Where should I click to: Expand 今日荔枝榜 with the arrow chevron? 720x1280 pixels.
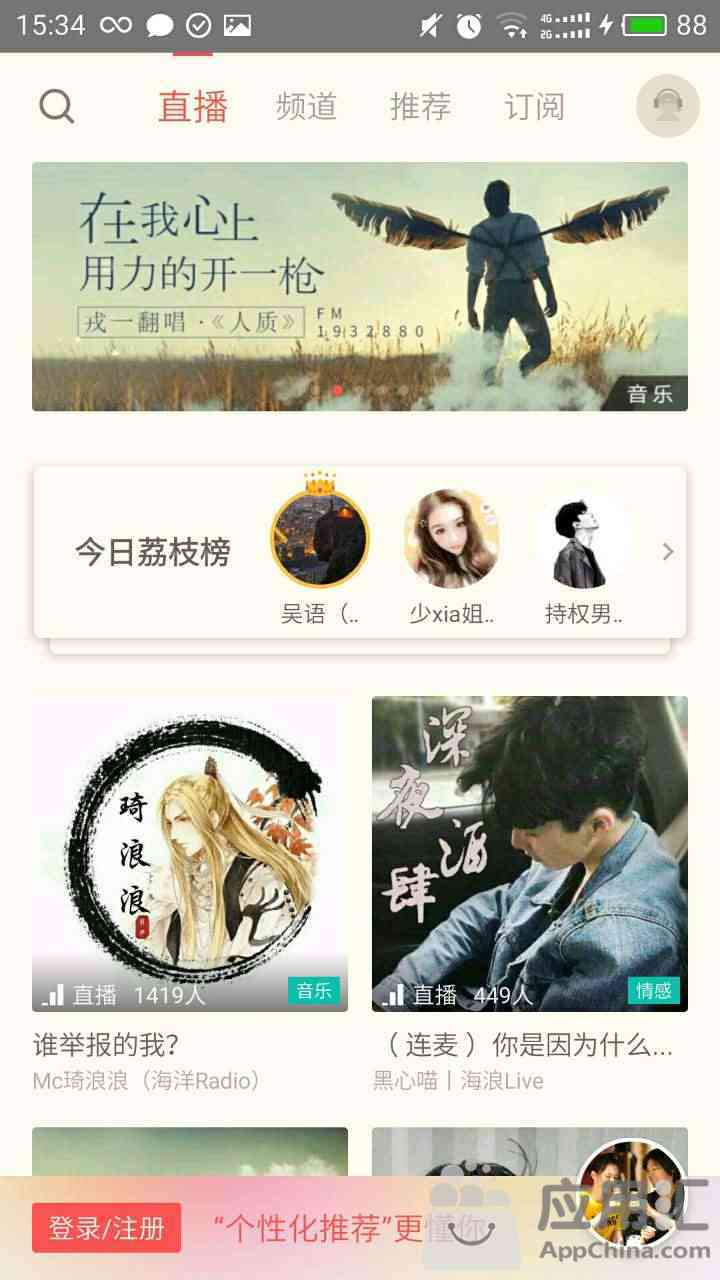coord(668,552)
